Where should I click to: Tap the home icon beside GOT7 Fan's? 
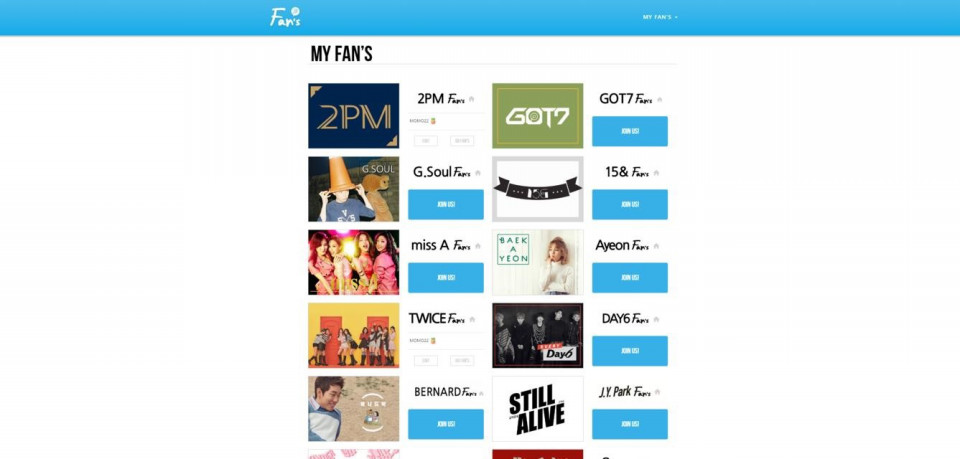point(660,100)
